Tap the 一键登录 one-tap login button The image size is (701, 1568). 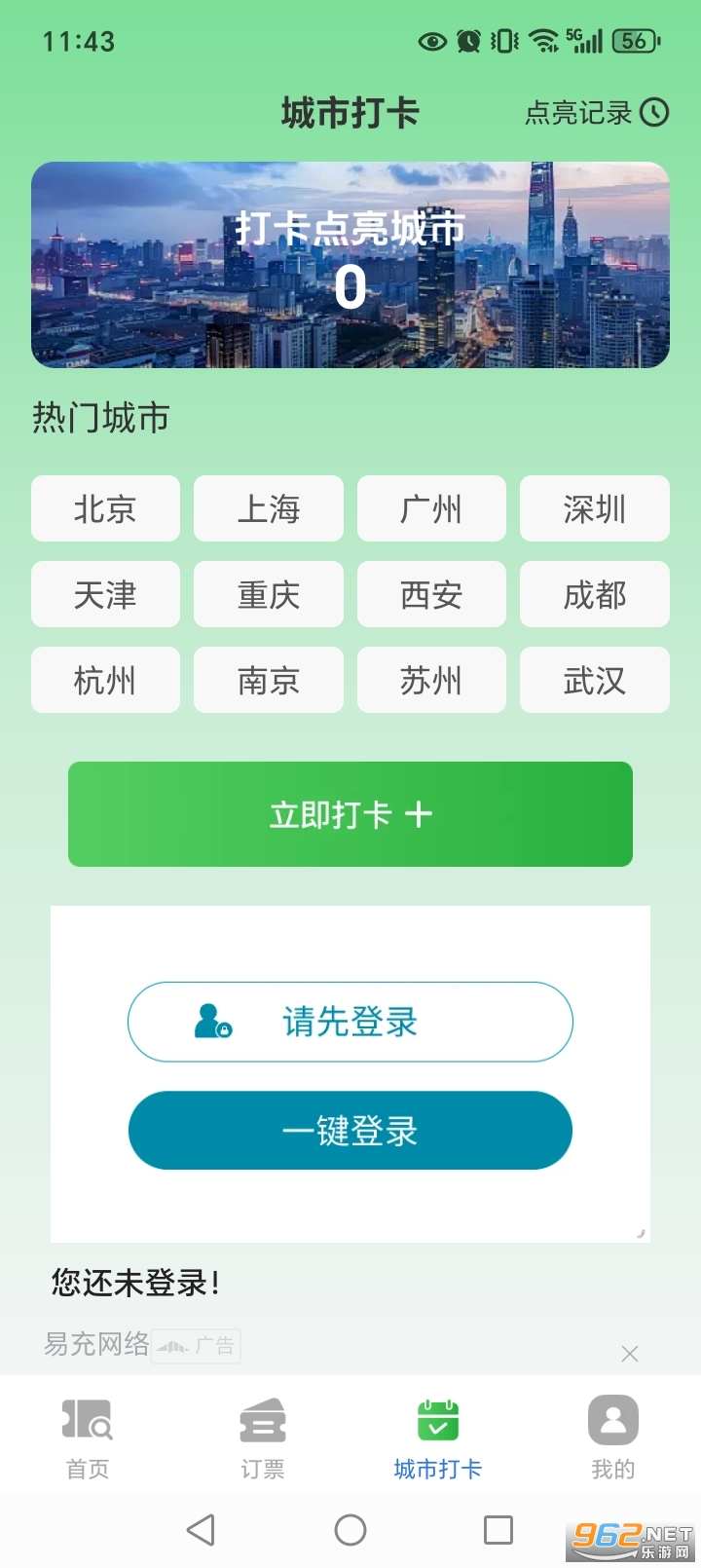(350, 1130)
